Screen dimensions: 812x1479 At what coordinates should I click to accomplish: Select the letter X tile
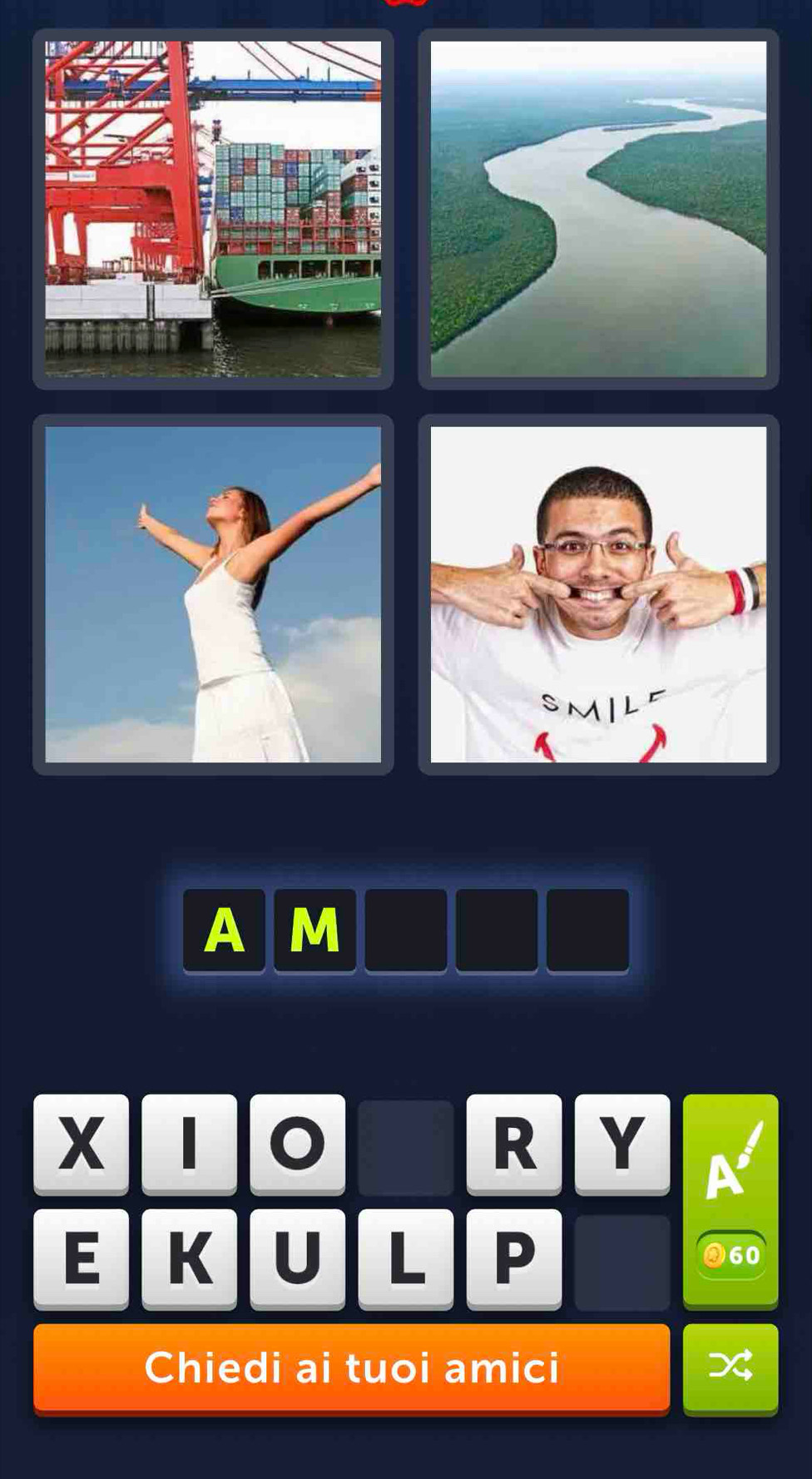point(82,1144)
